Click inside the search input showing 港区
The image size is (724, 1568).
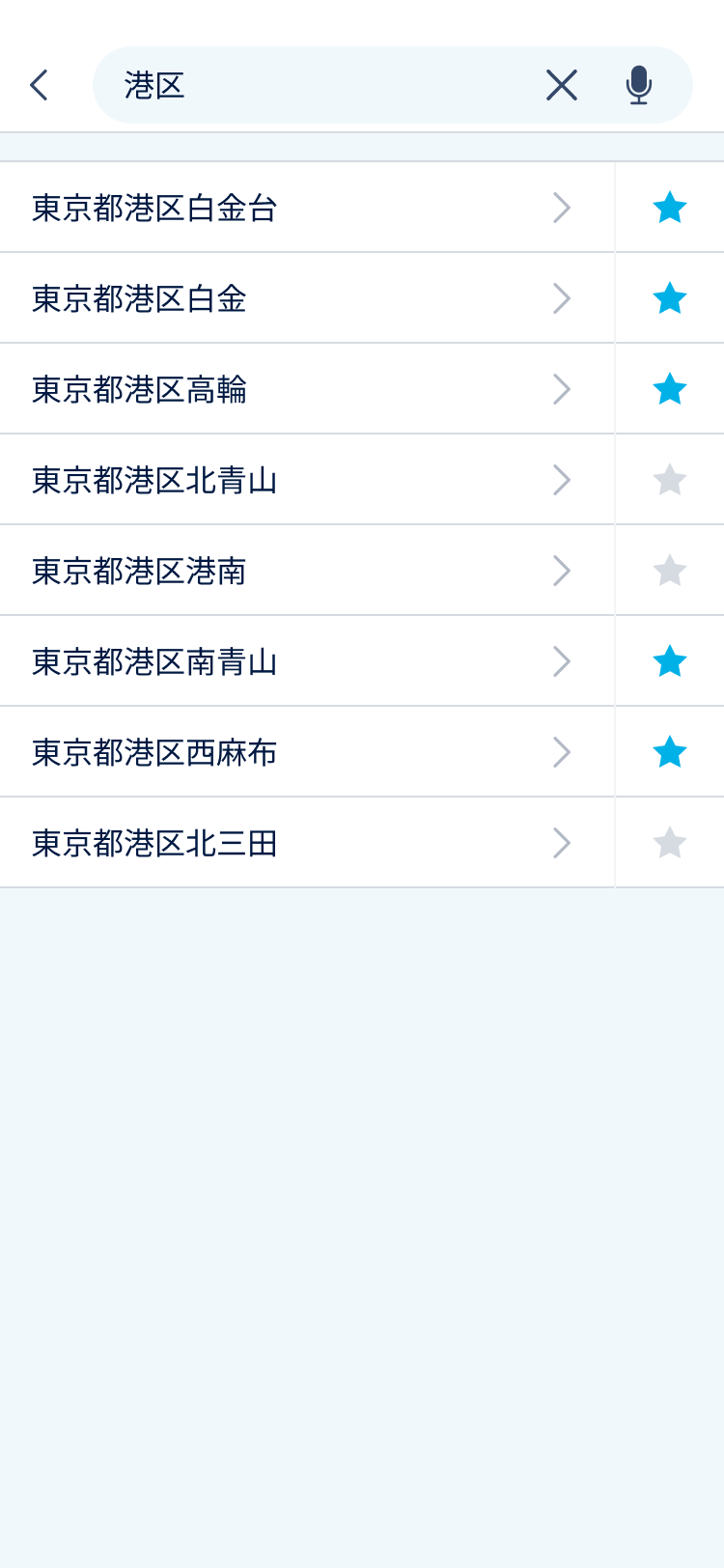290,85
